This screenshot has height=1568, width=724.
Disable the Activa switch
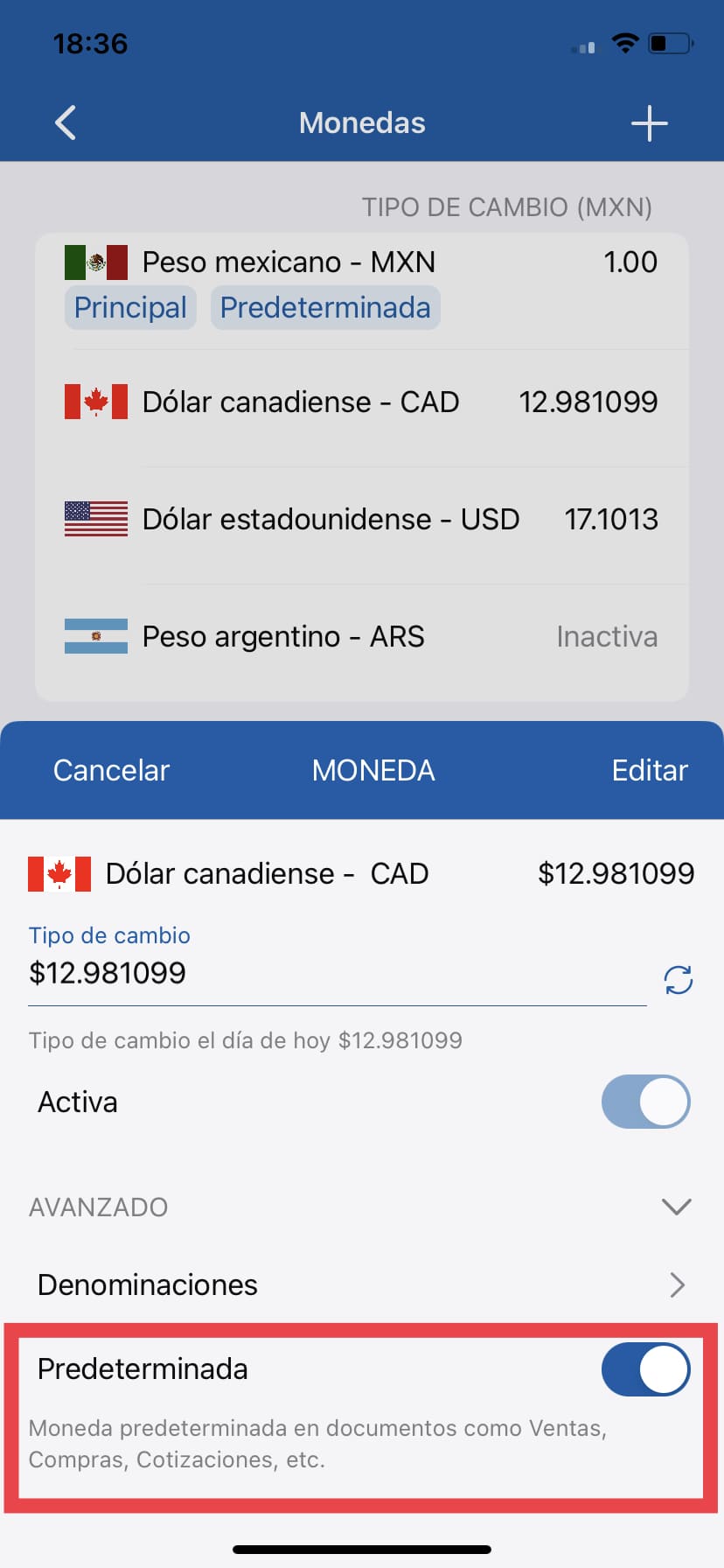click(645, 1102)
